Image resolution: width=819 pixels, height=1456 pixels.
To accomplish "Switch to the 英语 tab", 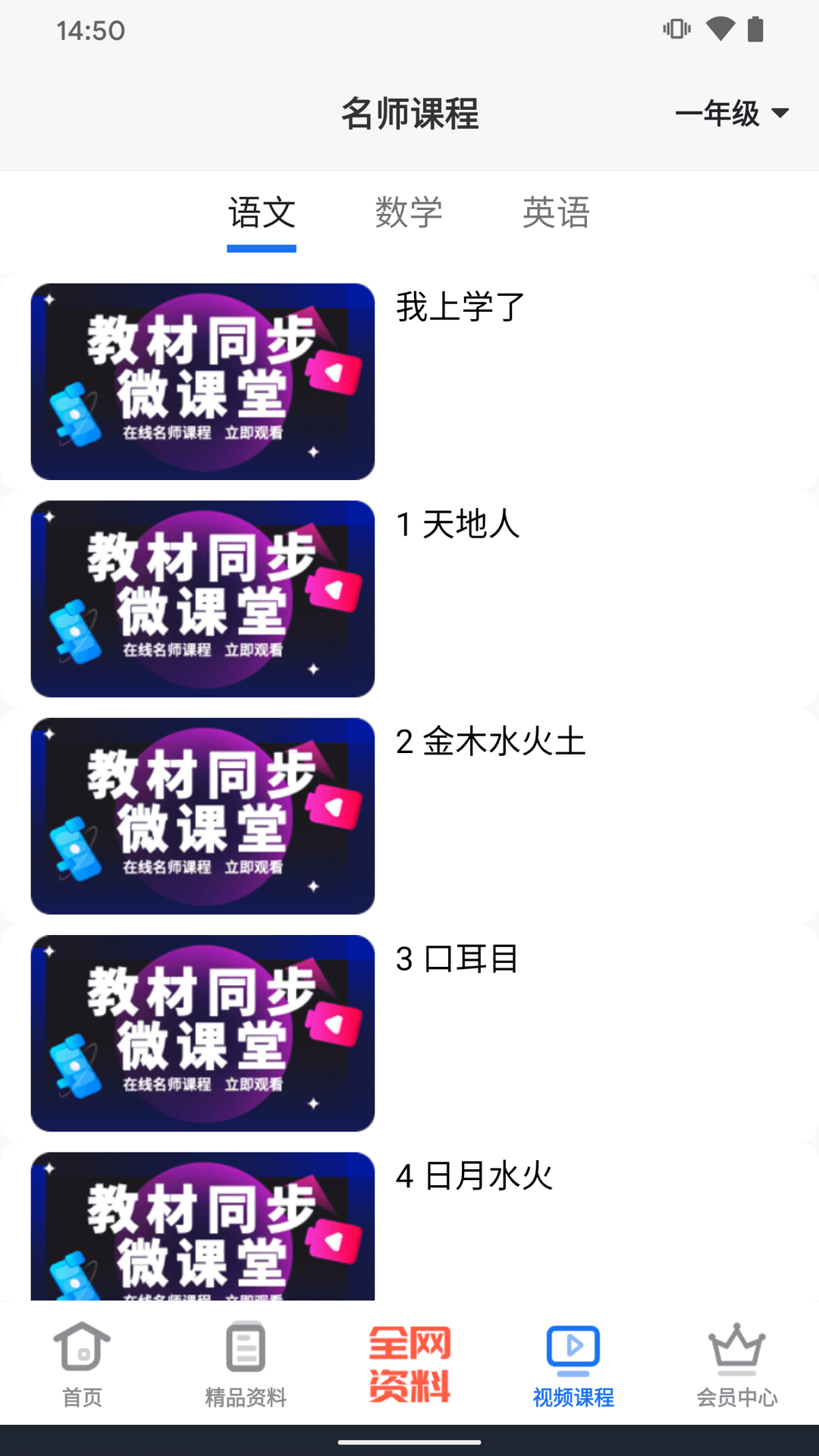I will (x=556, y=213).
